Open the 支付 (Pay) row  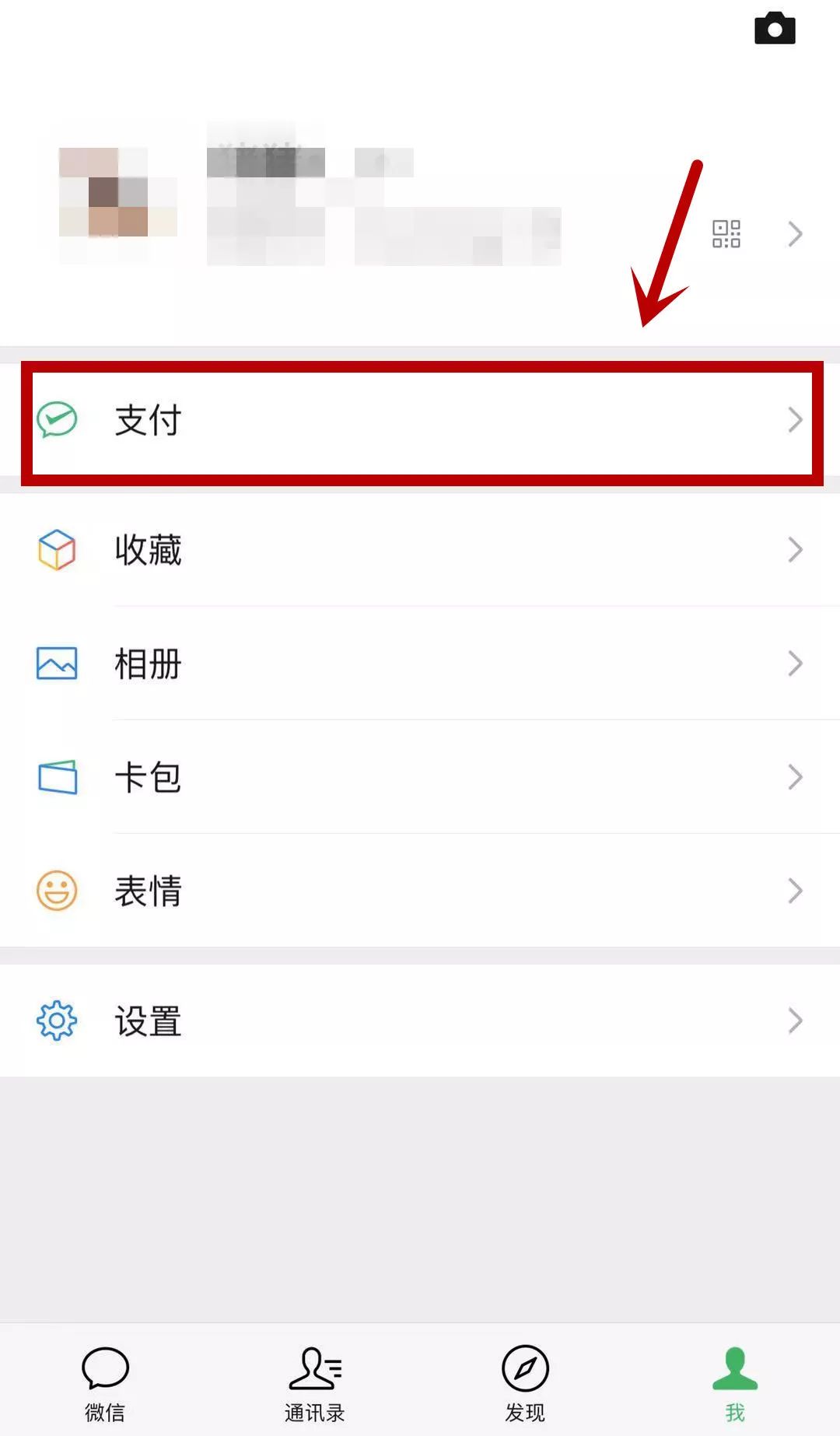click(x=420, y=421)
